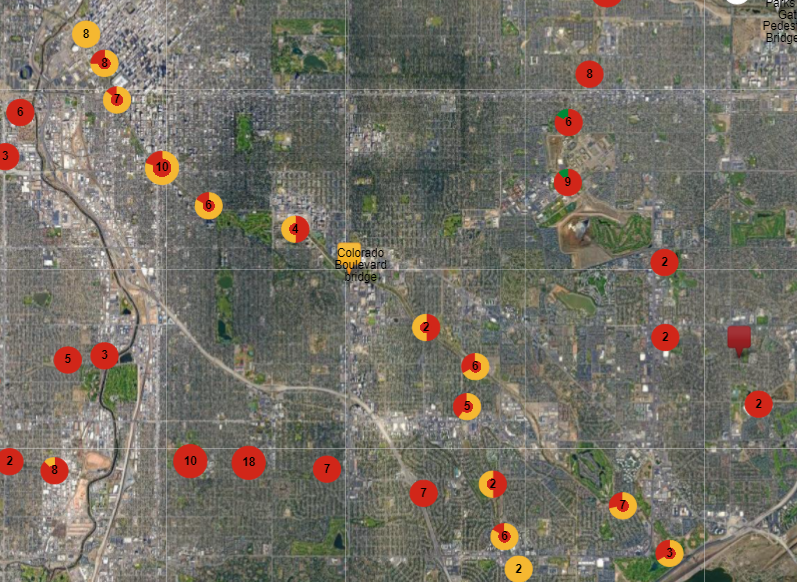This screenshot has width=797, height=582.
Task: Select the dark red pin marker
Action: (x=739, y=339)
